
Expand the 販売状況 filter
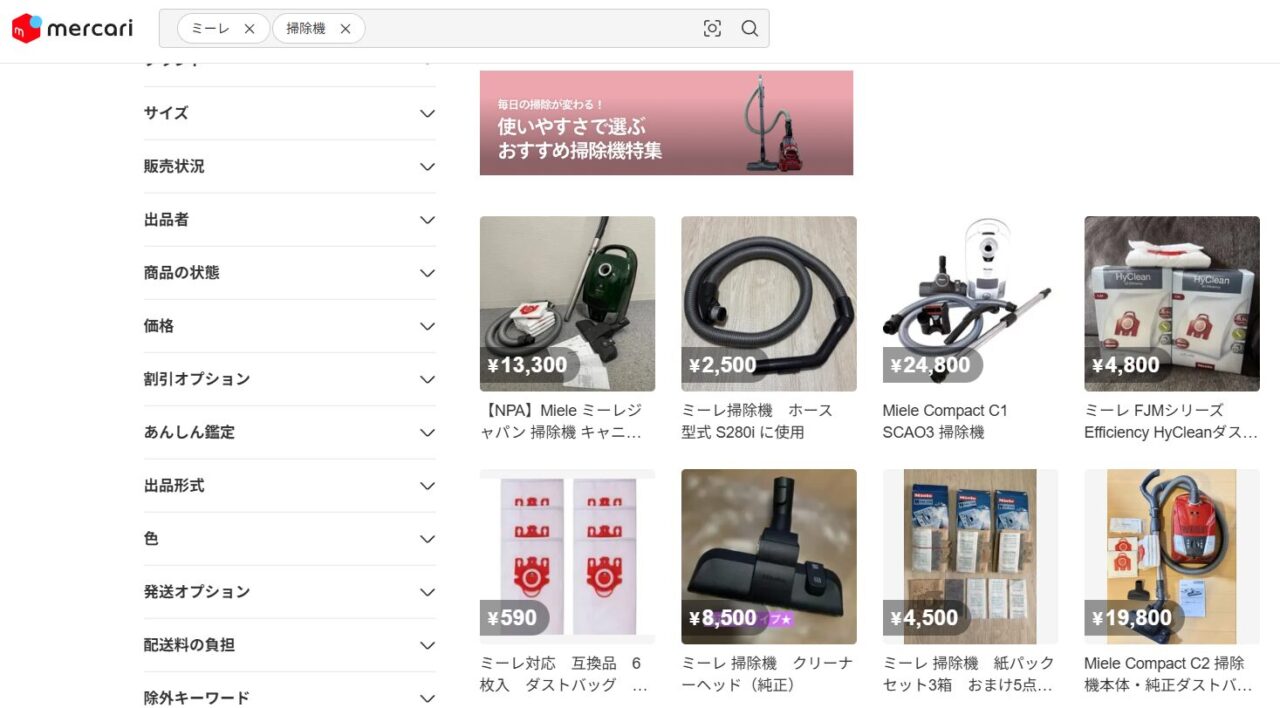click(290, 166)
